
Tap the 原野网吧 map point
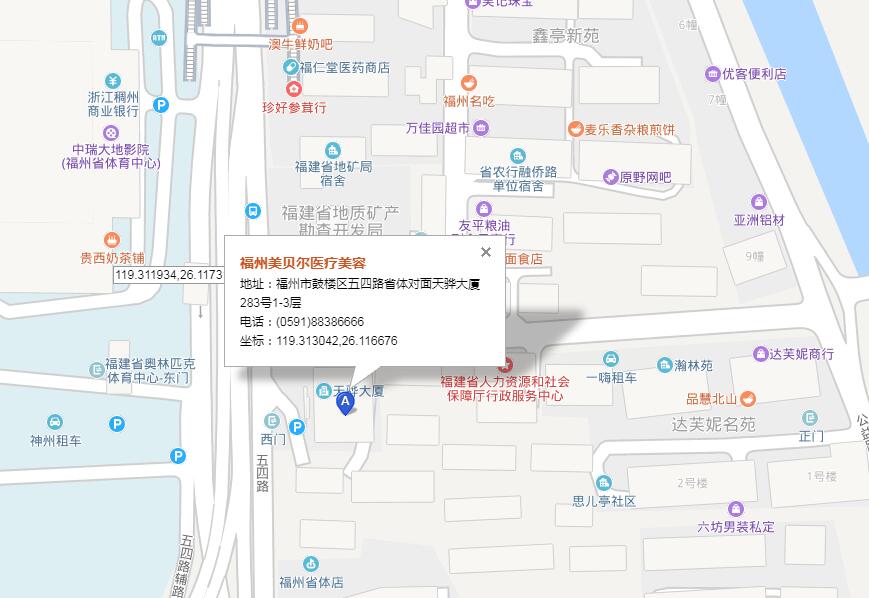coord(610,177)
